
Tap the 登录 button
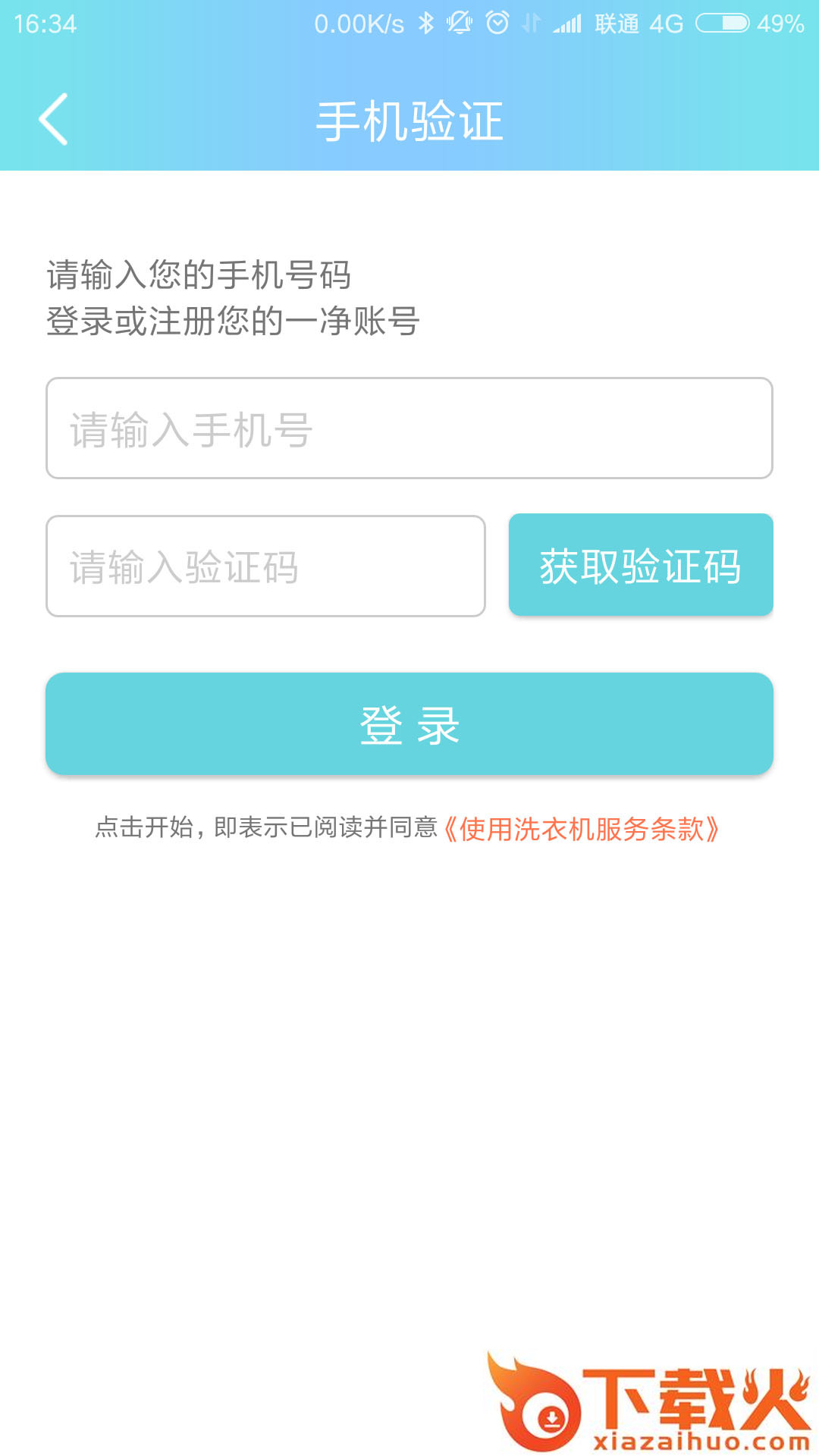coord(409,724)
